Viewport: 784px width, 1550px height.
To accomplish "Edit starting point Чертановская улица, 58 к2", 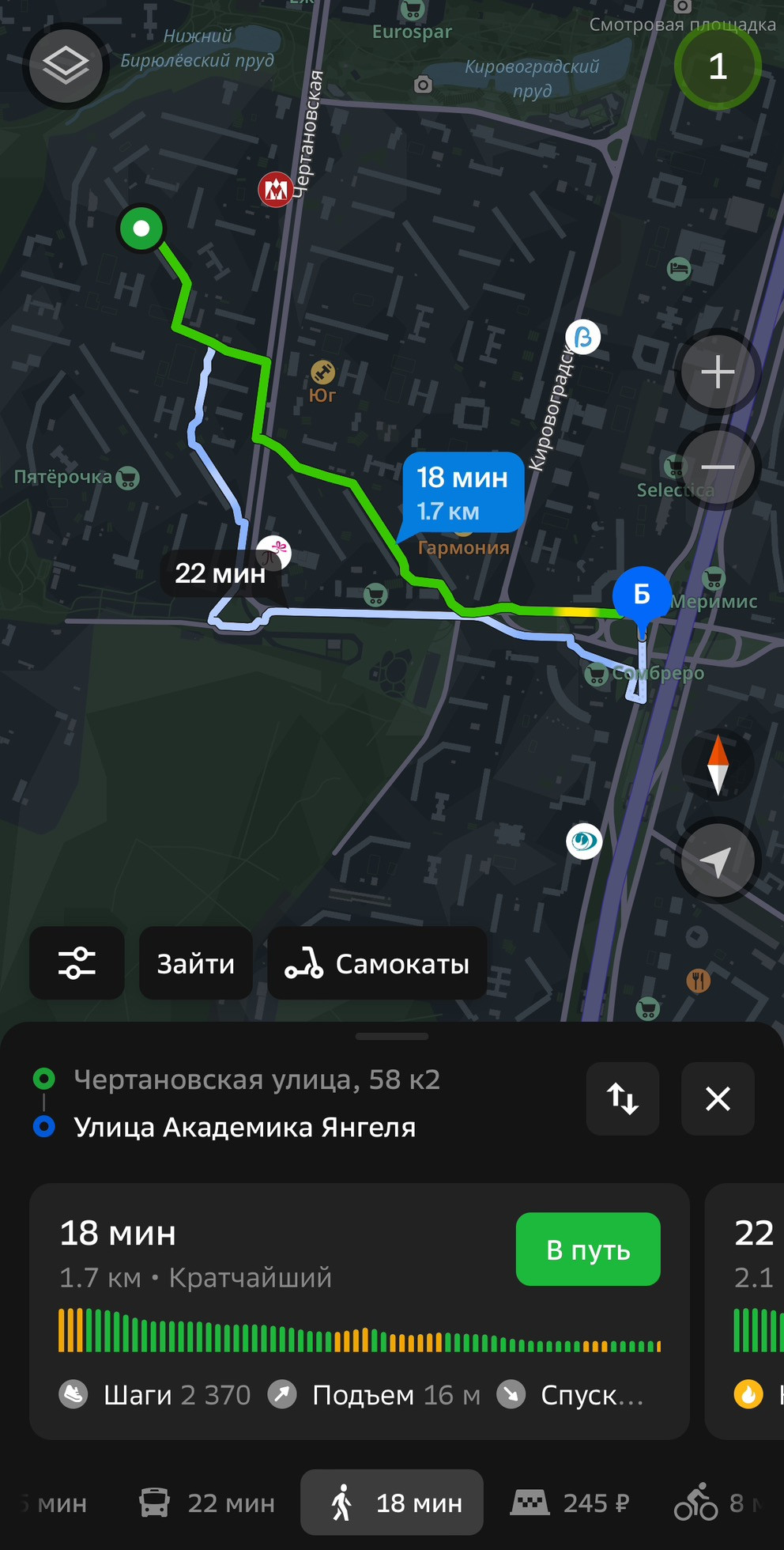I will 257,1079.
